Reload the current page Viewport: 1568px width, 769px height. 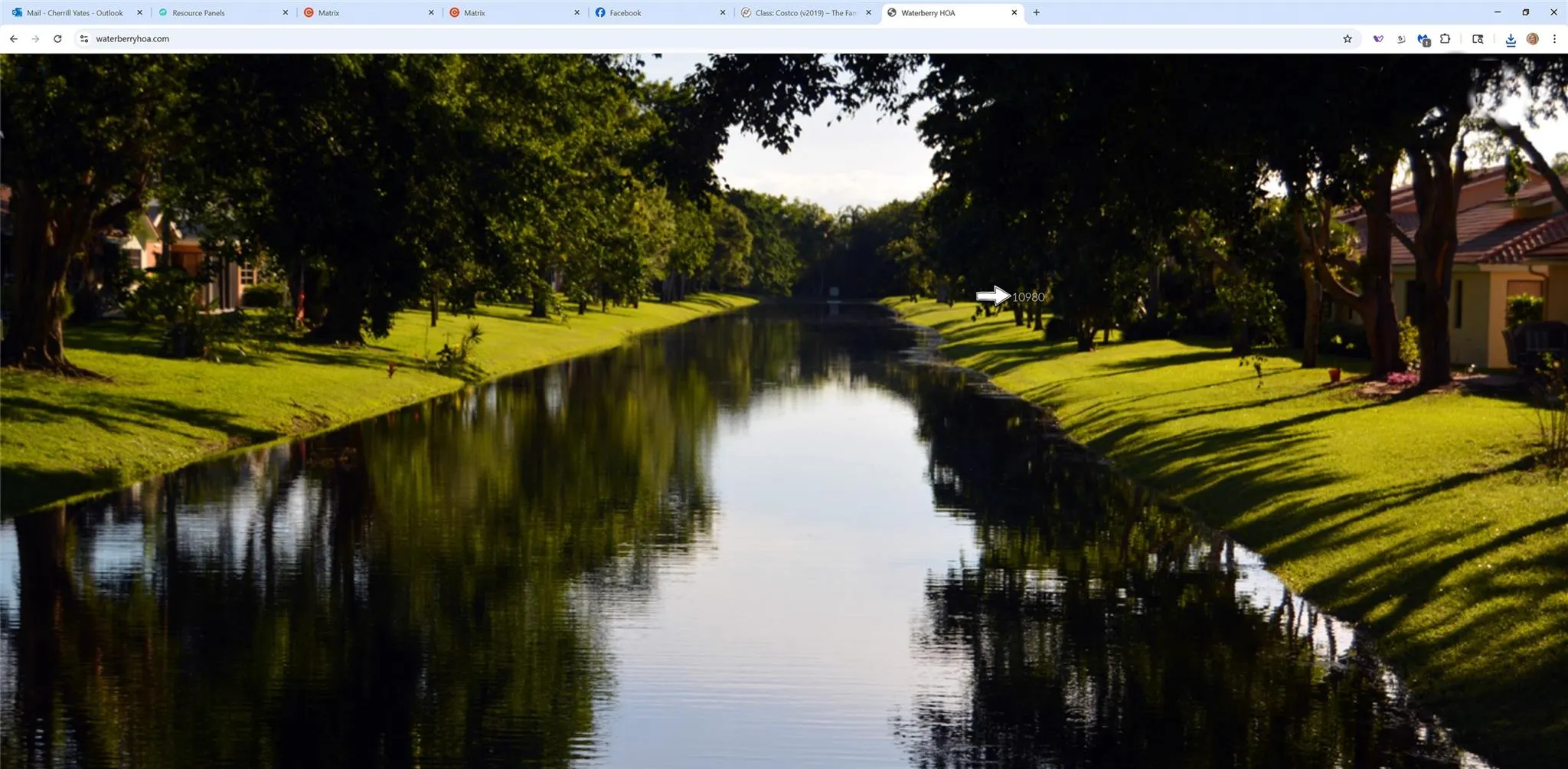[57, 39]
